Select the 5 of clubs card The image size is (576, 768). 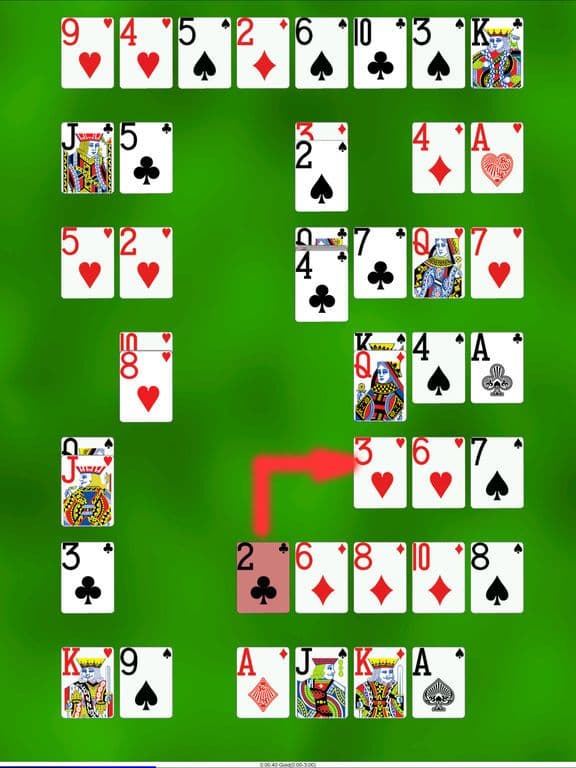tap(146, 158)
